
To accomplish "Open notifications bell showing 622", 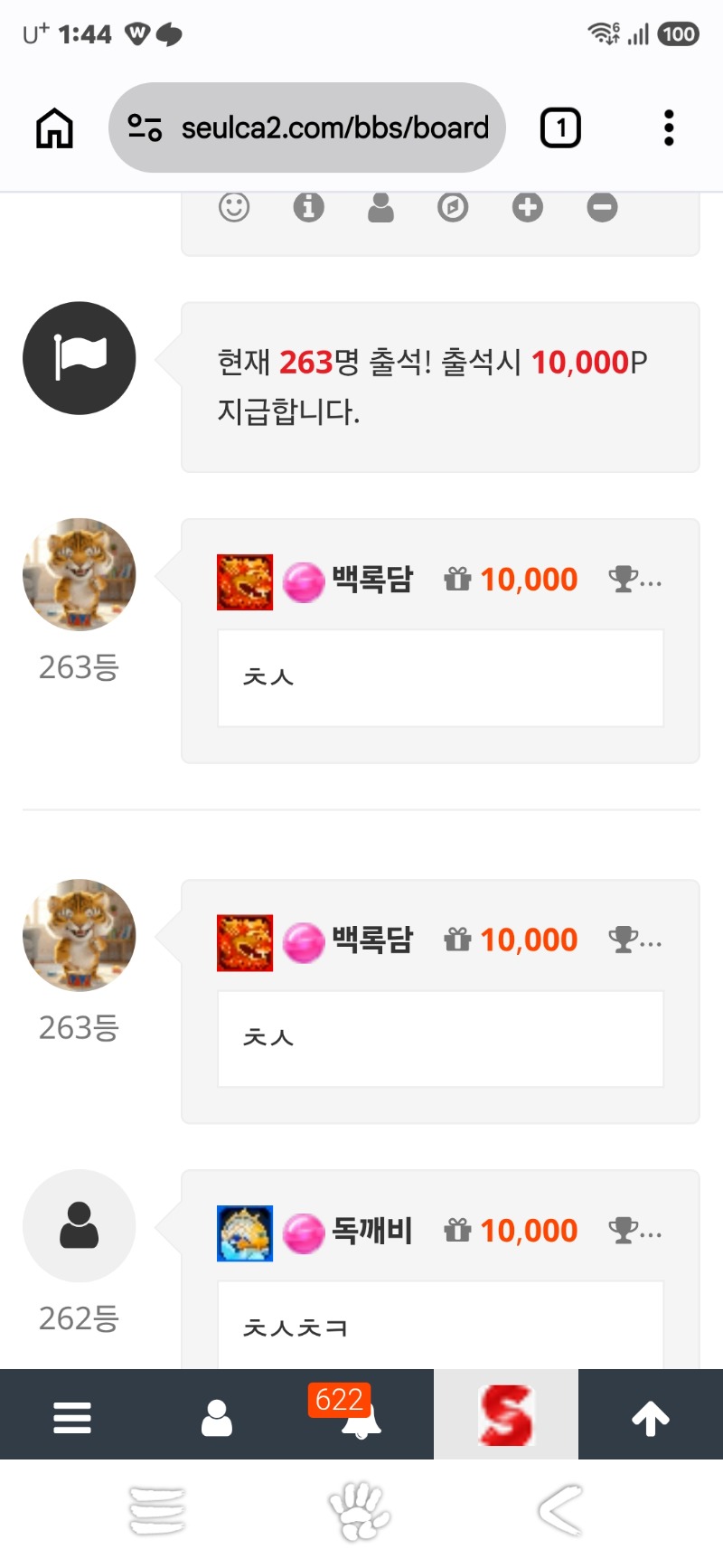I will (361, 1417).
